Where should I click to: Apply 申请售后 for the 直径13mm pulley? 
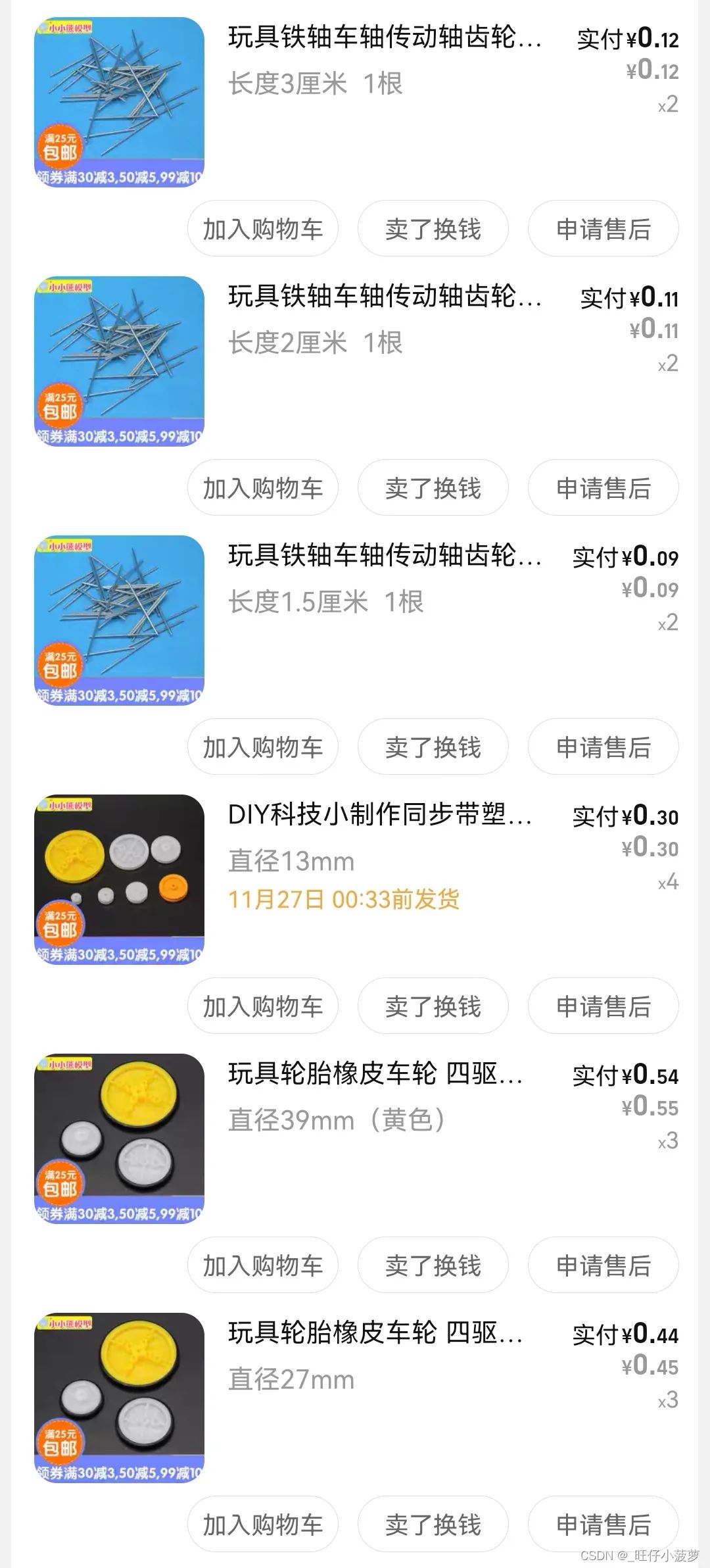point(603,1006)
